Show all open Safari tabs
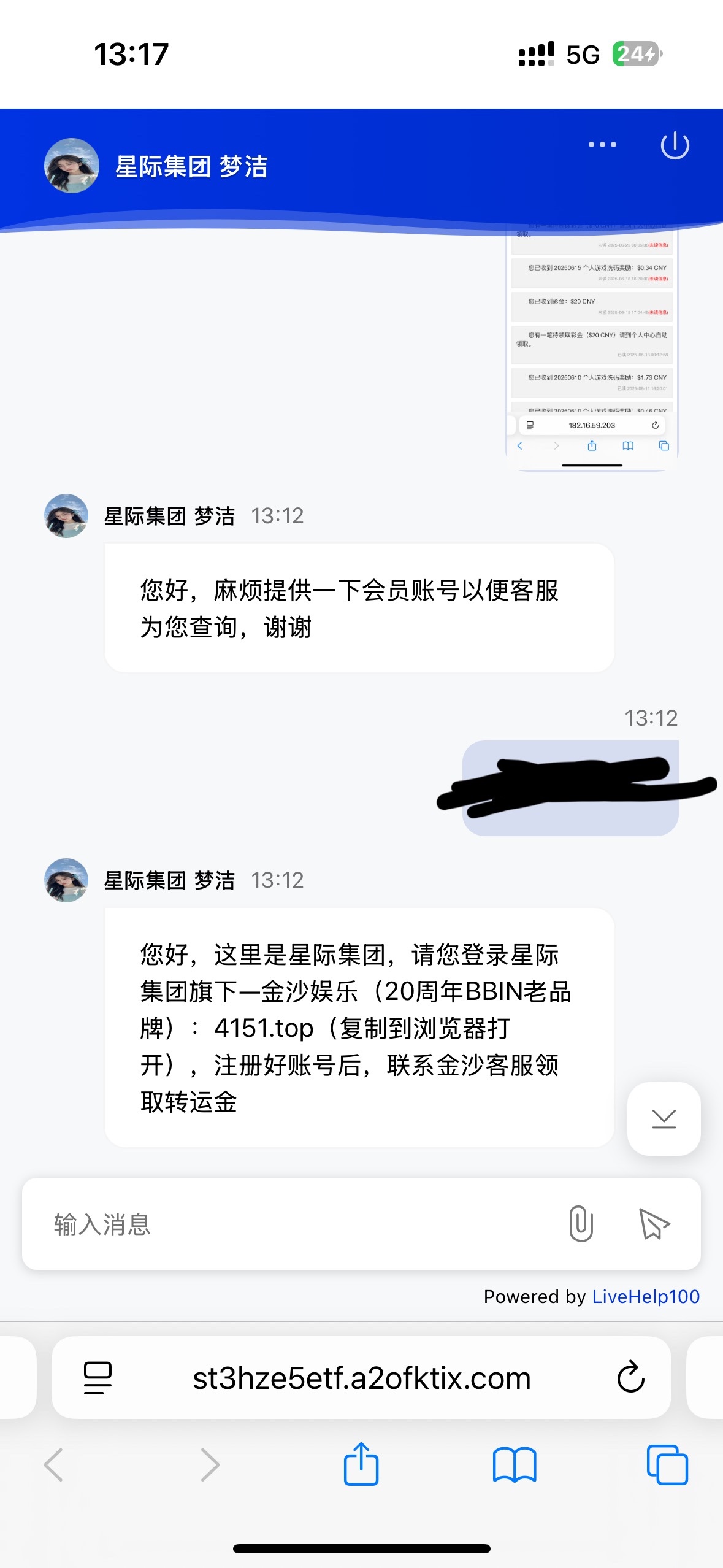 (x=667, y=1464)
